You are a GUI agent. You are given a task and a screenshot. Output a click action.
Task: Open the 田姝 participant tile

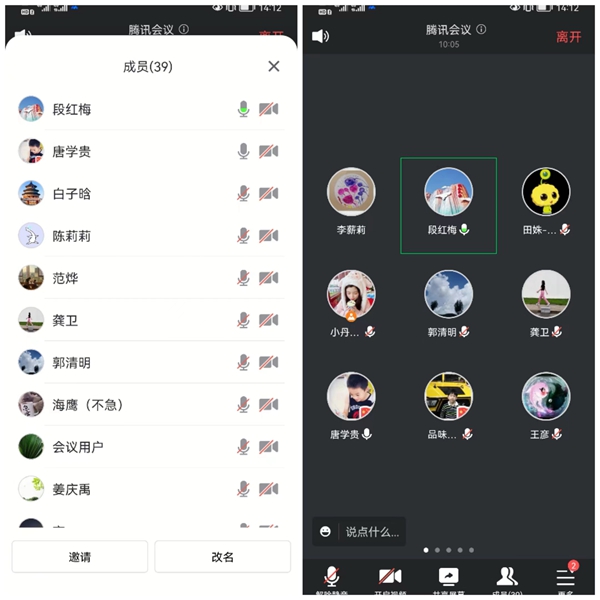point(546,199)
